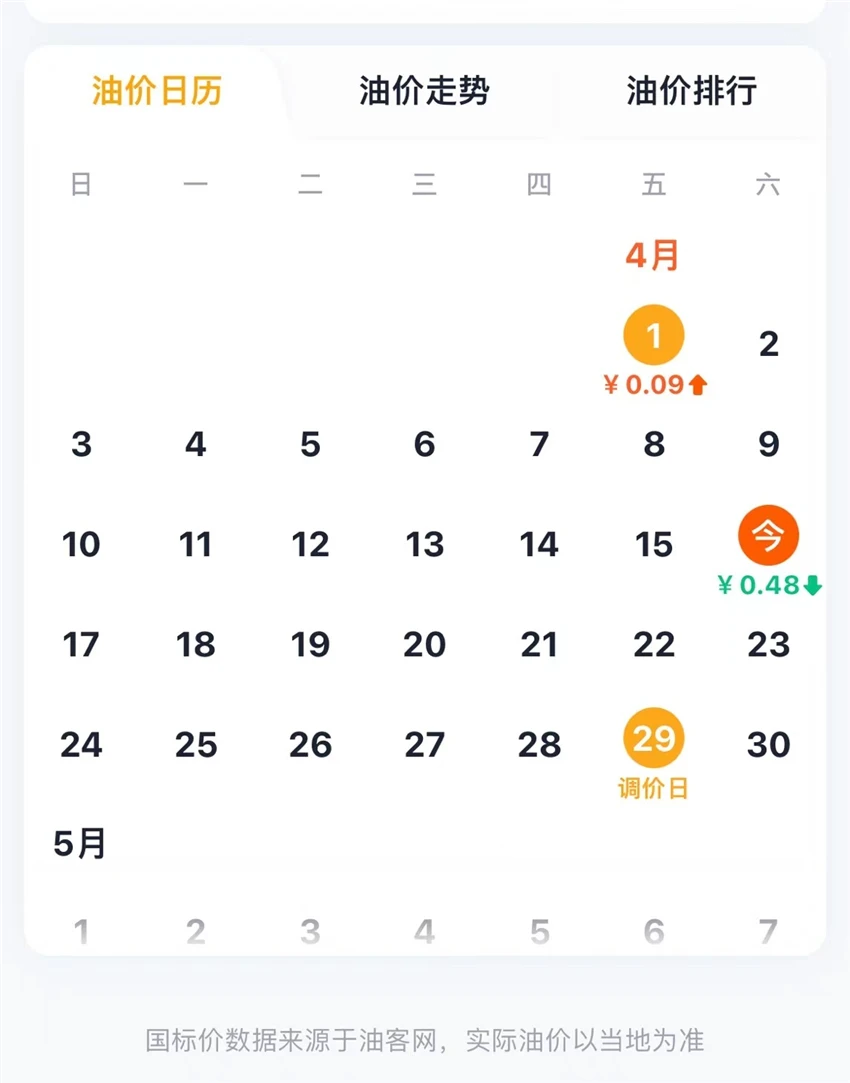Tap today's date marked 今
Screen dimensions: 850x1083
click(x=768, y=537)
